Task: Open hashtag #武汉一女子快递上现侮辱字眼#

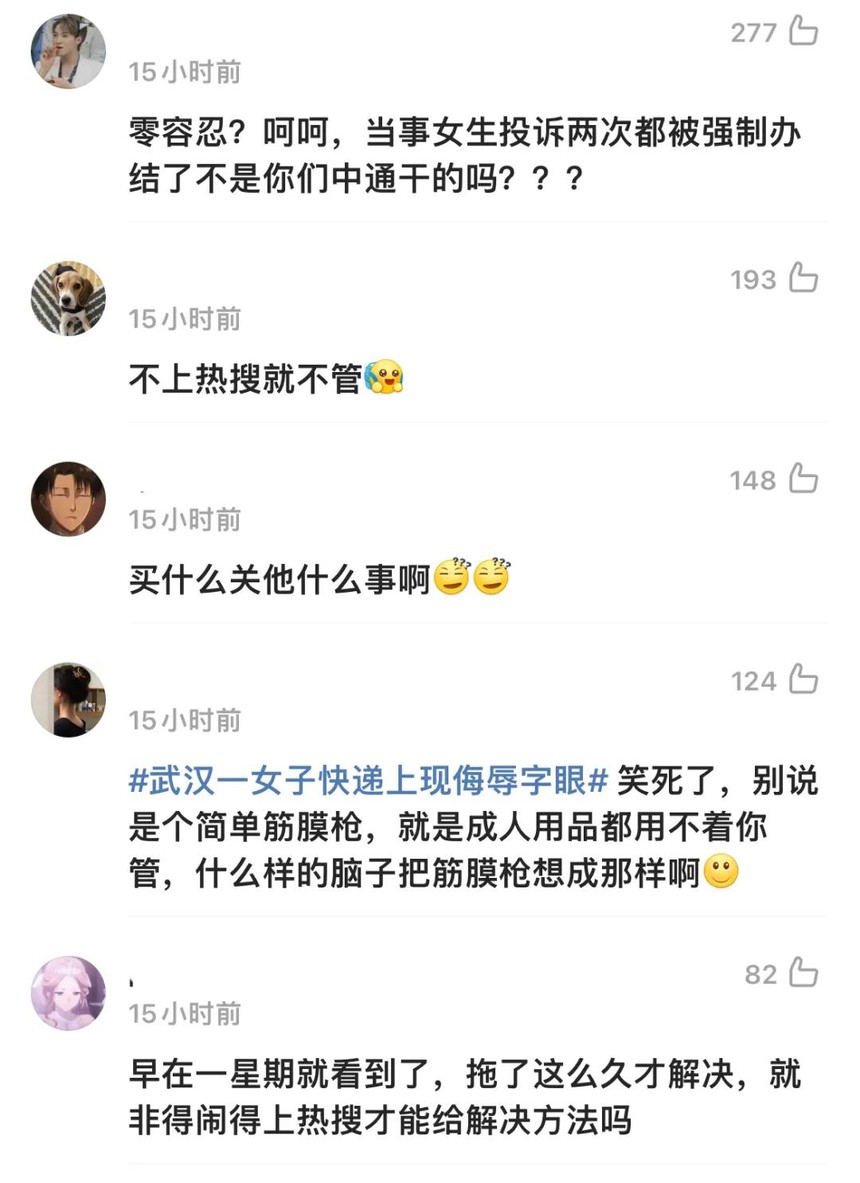Action: pos(369,781)
